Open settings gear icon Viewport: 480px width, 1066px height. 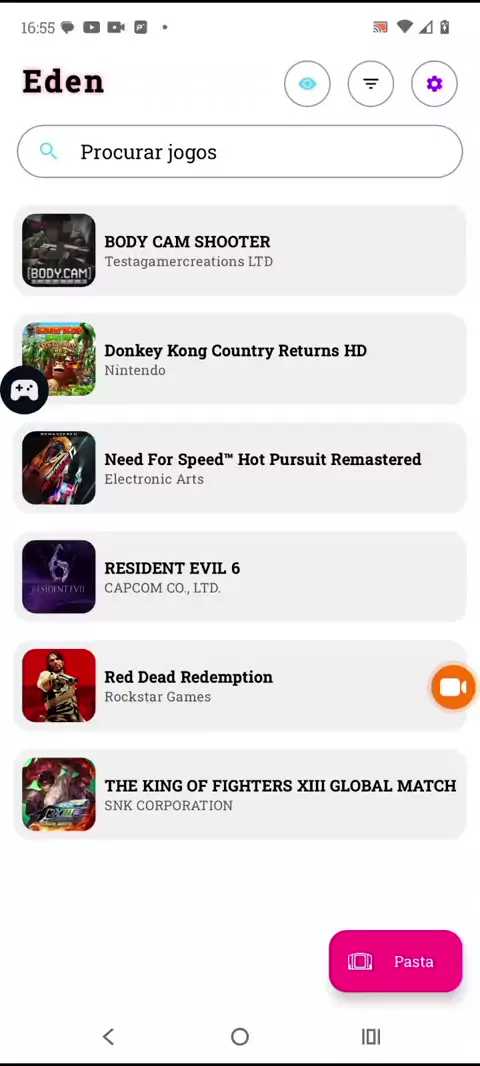(434, 84)
